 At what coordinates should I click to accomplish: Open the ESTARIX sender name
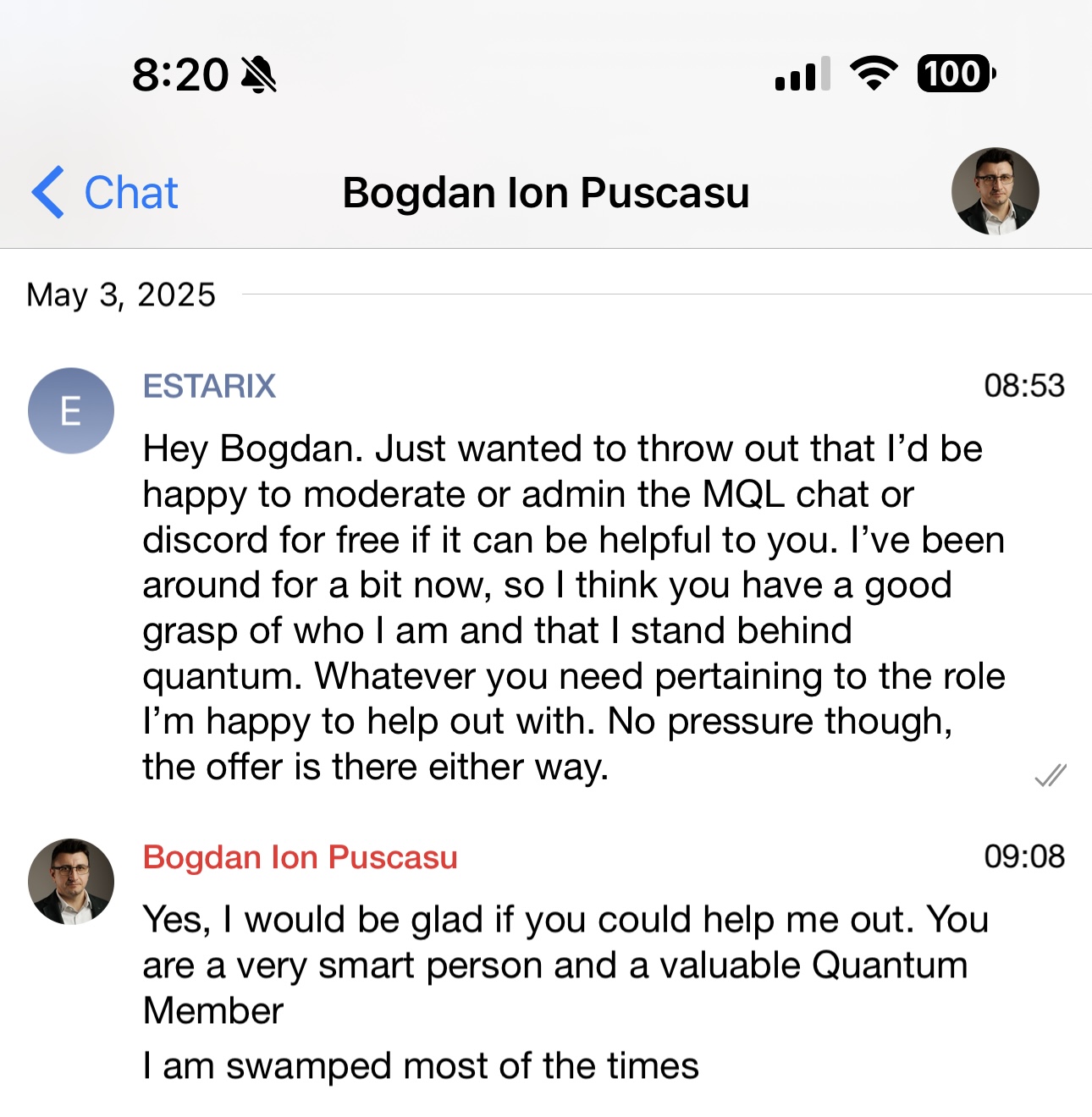click(209, 387)
